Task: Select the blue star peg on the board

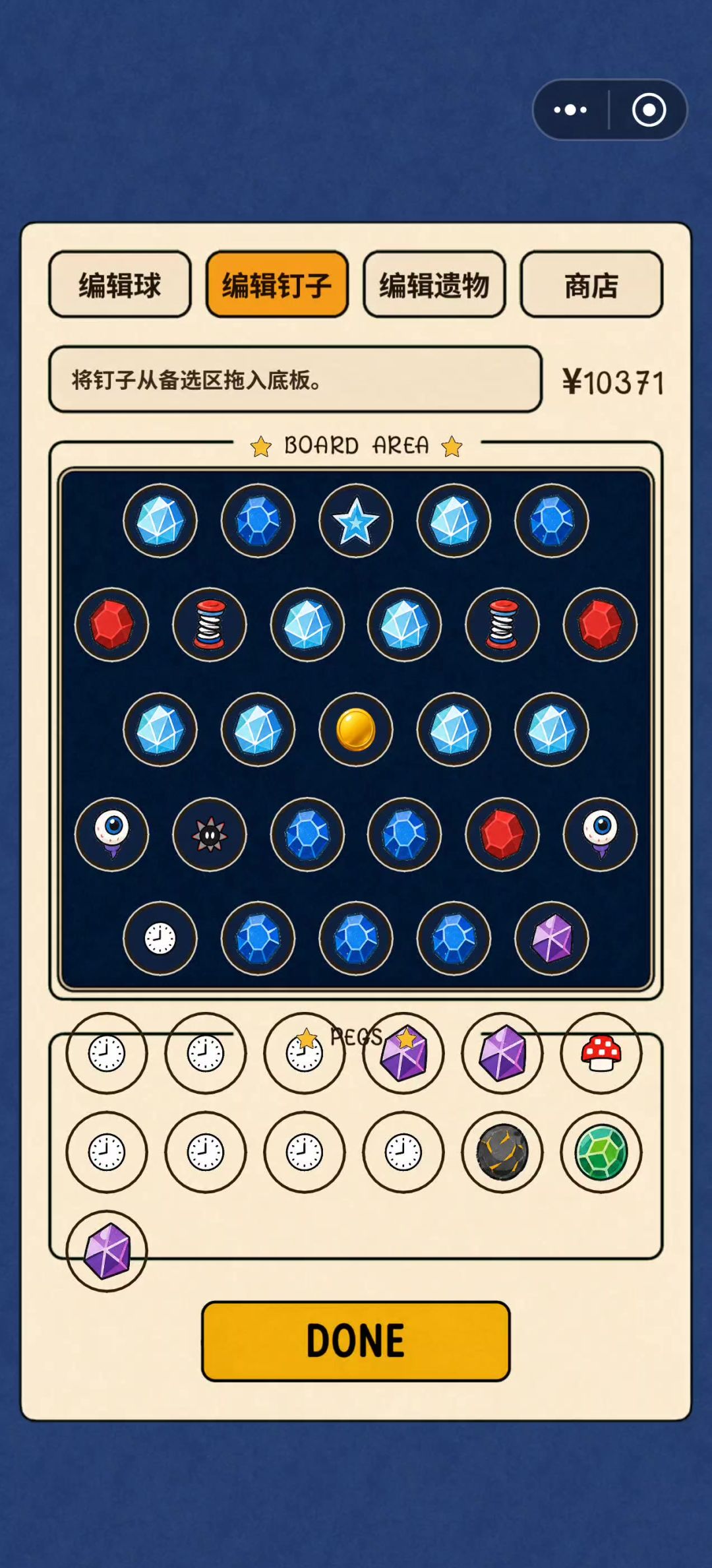Action: pos(356,521)
